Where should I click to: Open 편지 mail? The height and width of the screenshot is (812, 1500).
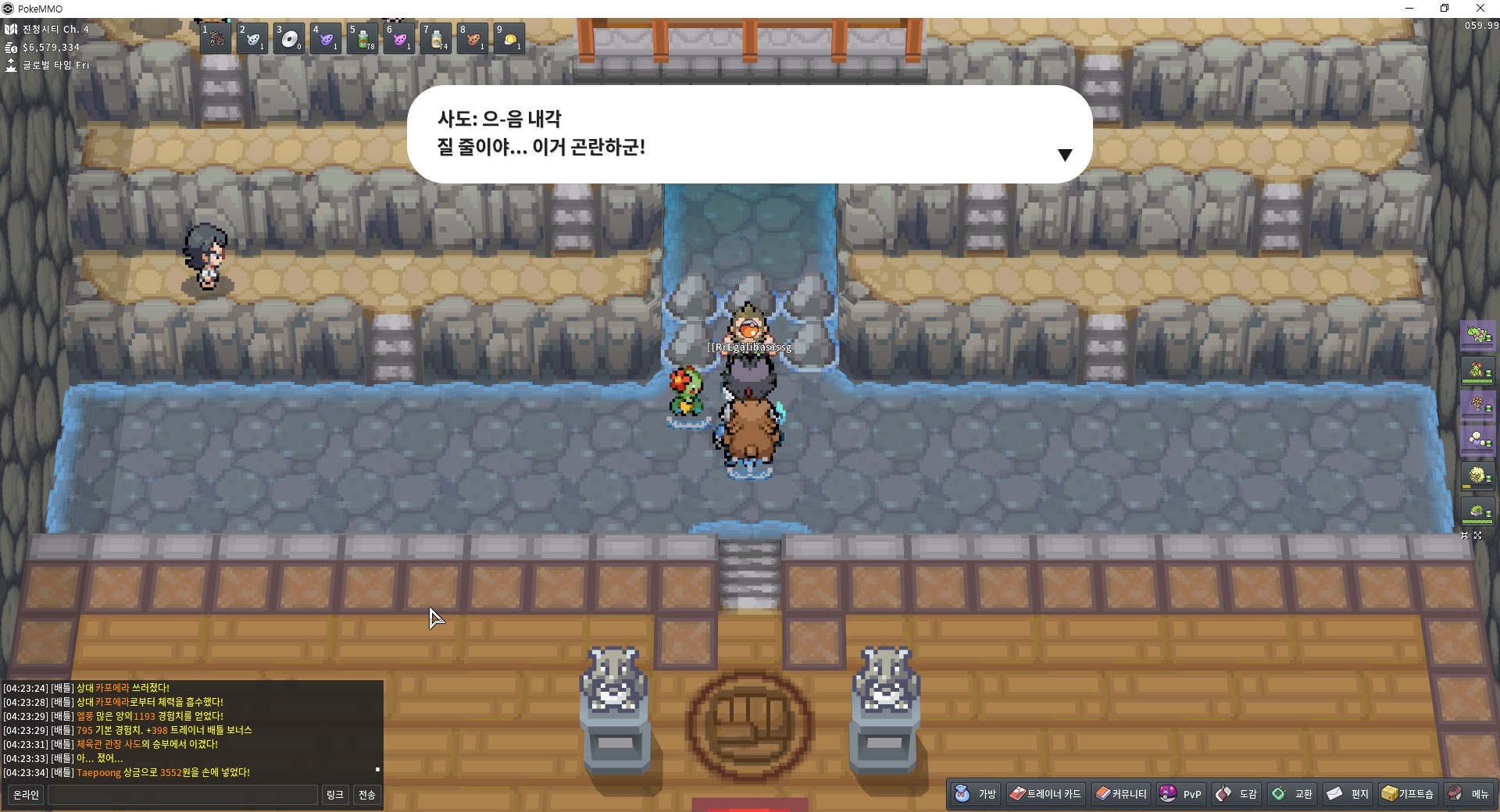(x=1348, y=793)
